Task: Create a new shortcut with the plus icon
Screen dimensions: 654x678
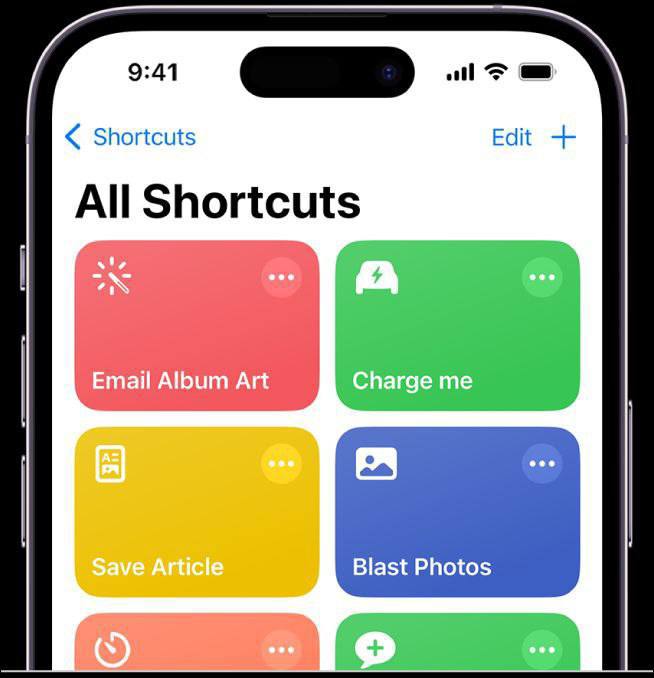Action: click(x=564, y=138)
